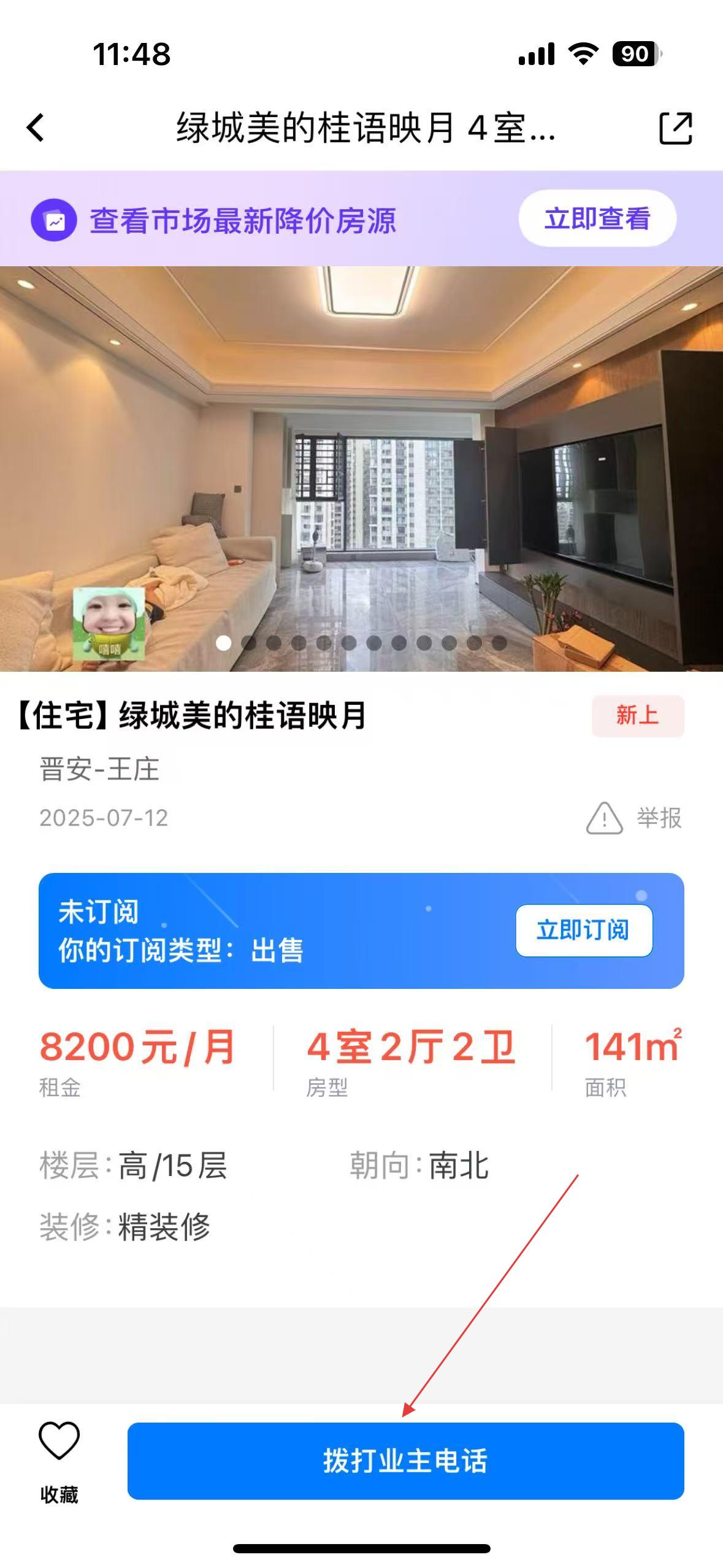Share this listing via the top-right icon
The image size is (723, 1568).
coord(675,128)
